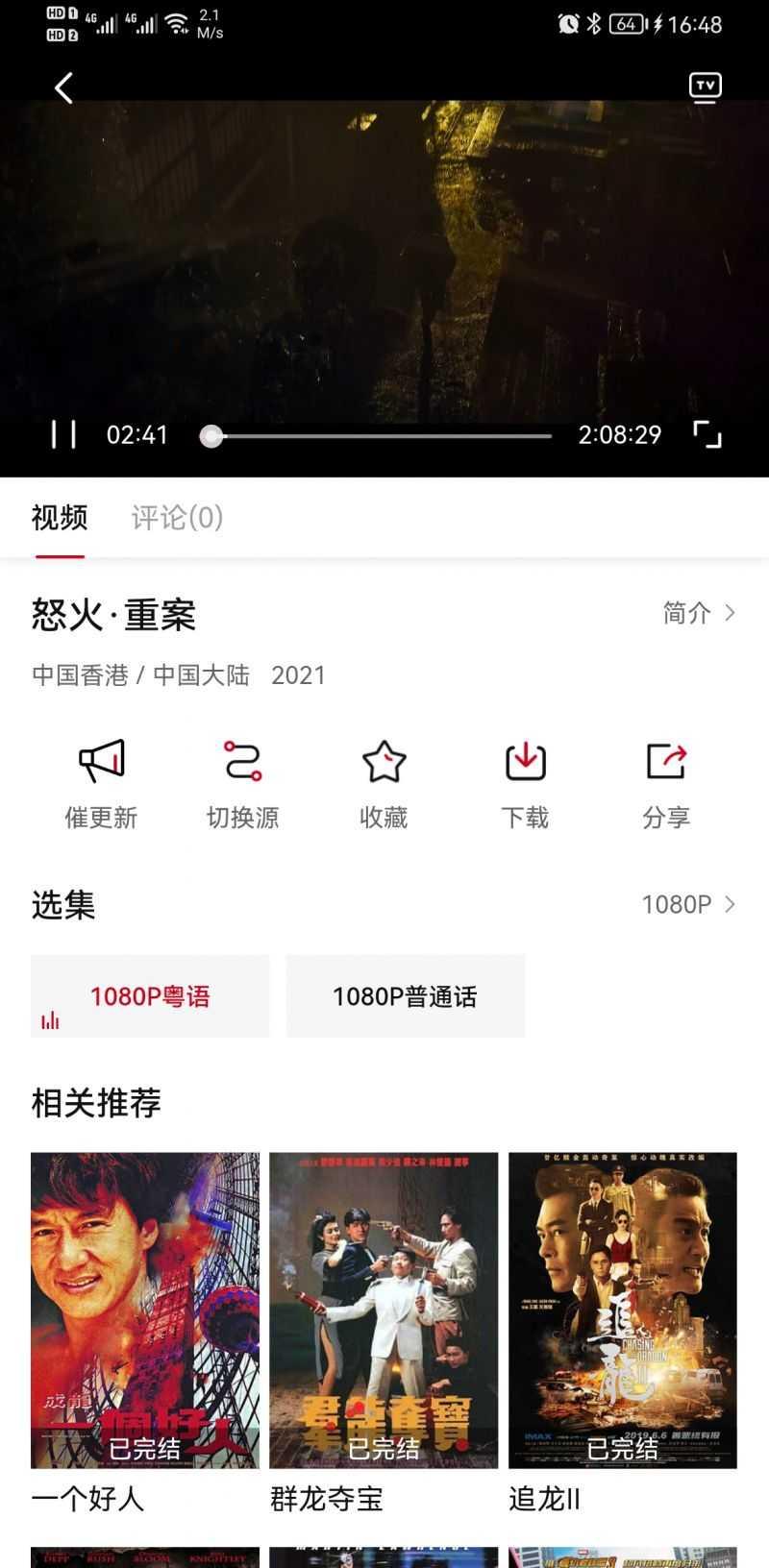Open the recommended movie 追龙II
The height and width of the screenshot is (1568, 769).
[x=622, y=1311]
